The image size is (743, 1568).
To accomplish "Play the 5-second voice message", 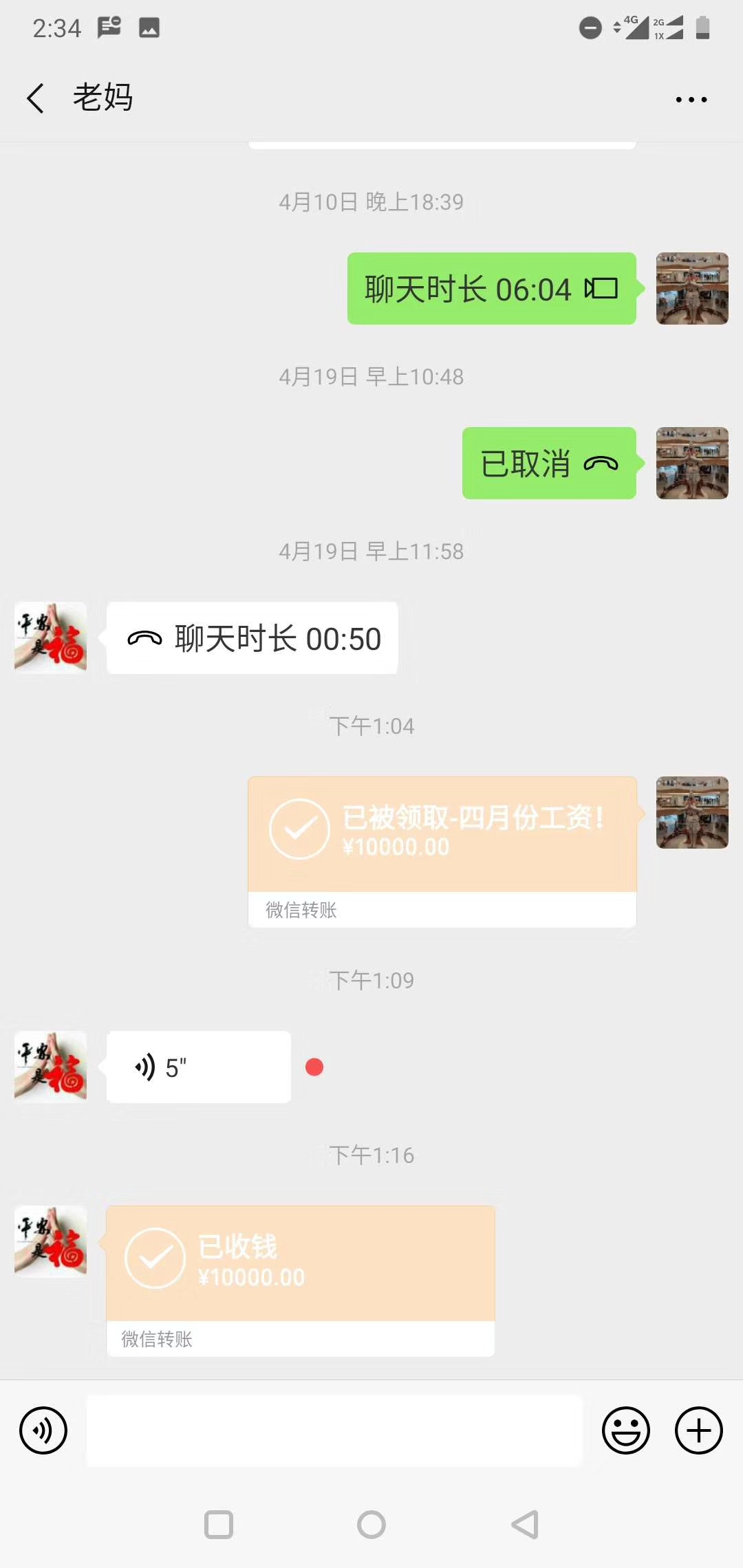I will point(199,1067).
